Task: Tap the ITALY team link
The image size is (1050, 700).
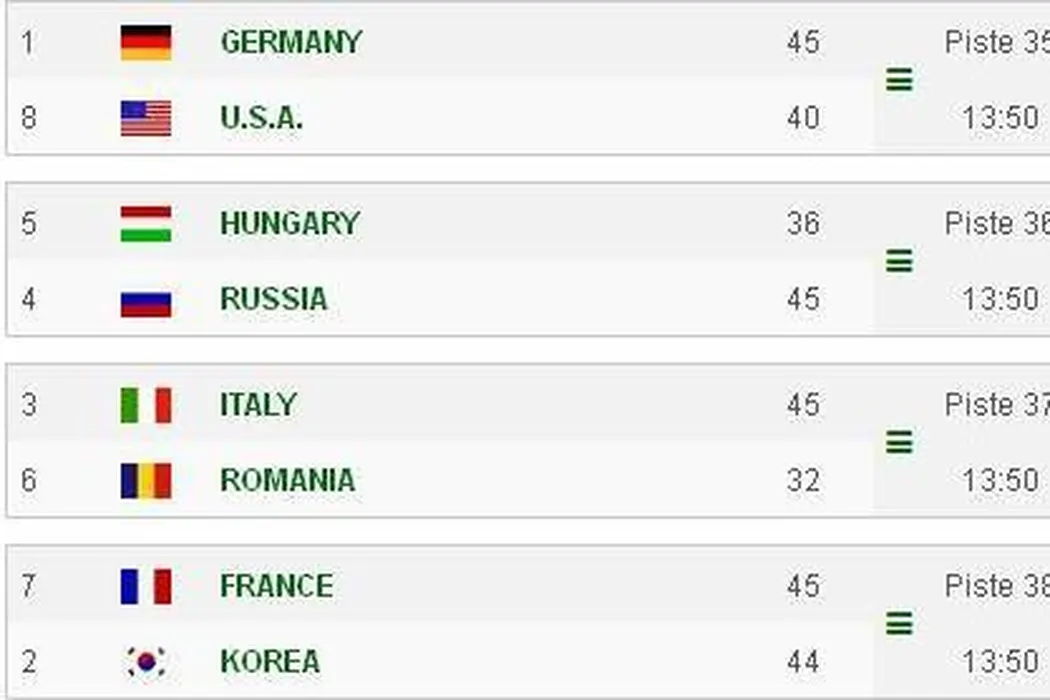Action: [258, 405]
